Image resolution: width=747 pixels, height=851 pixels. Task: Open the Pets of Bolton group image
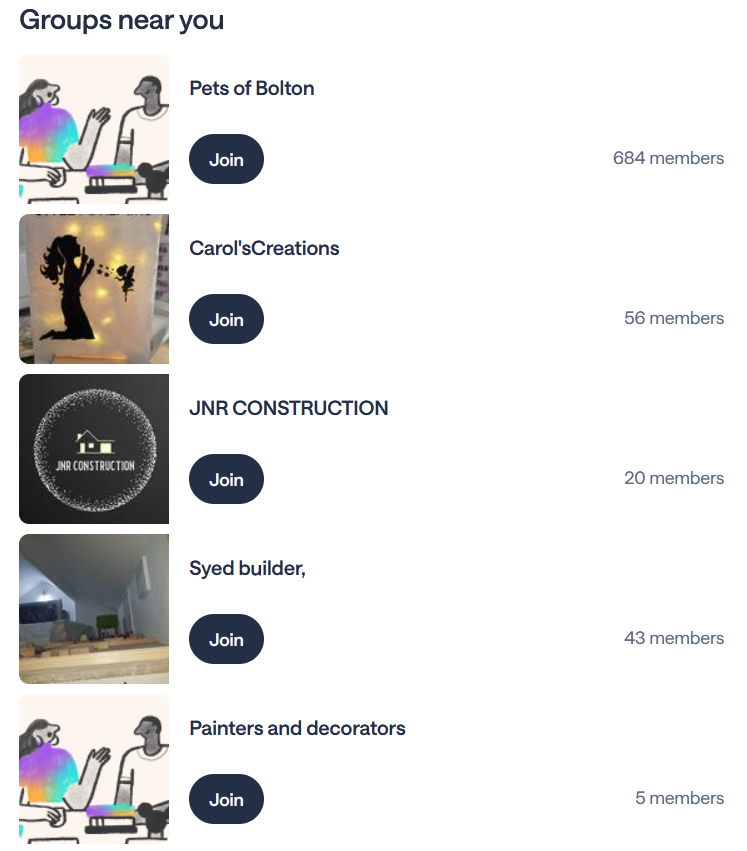(94, 129)
